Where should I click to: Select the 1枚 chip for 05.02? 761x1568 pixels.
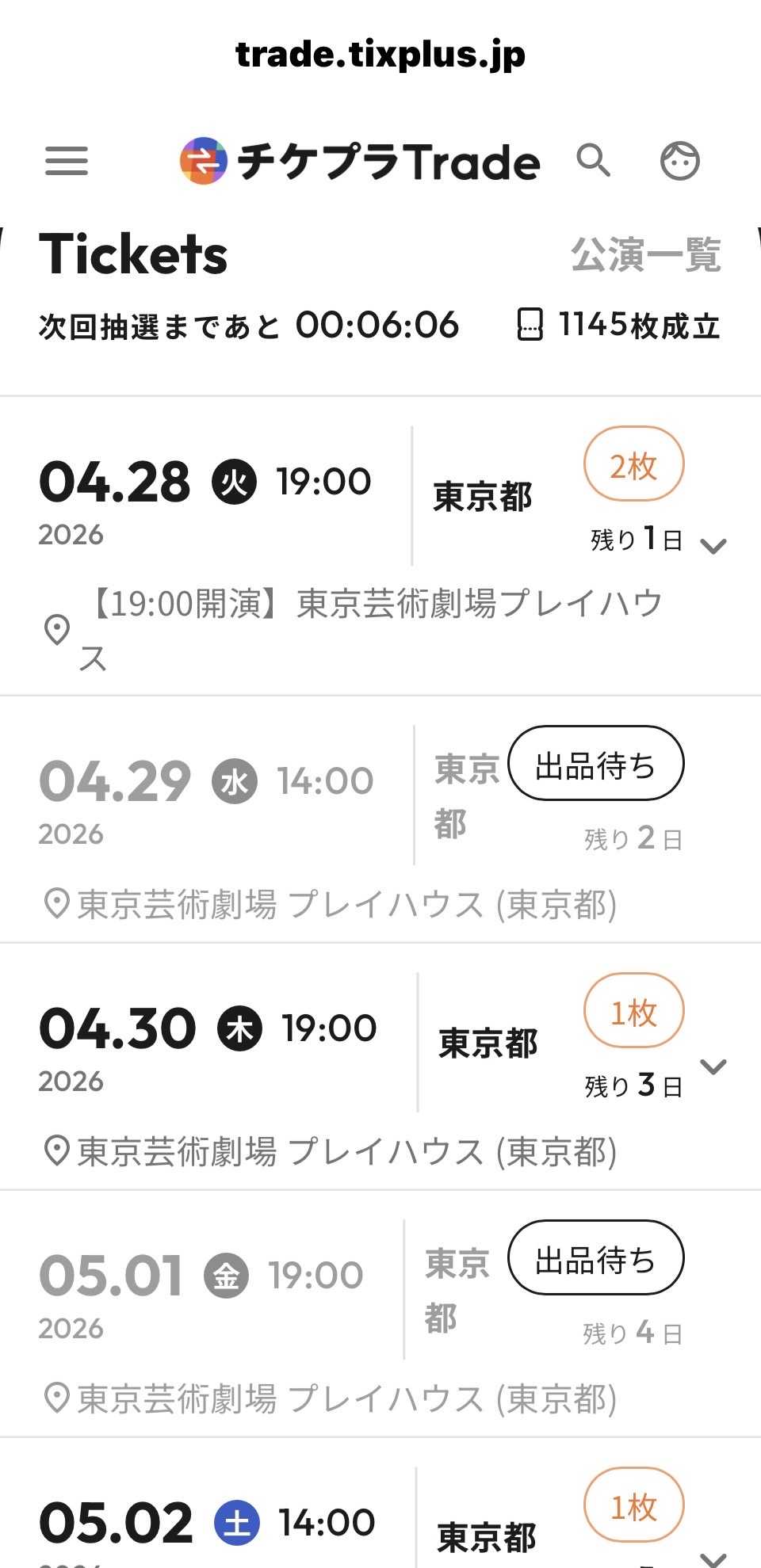point(633,1505)
